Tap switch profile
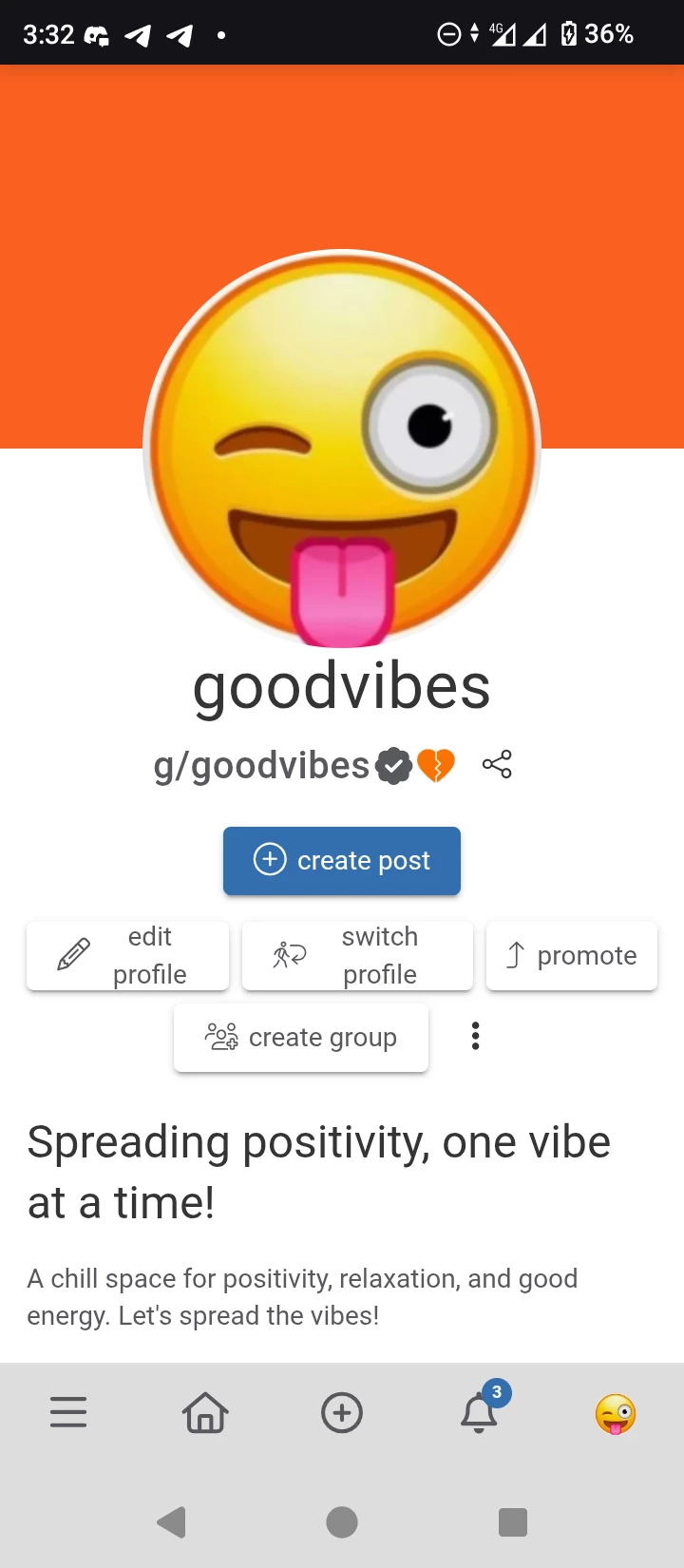The image size is (684, 1568). pos(357,956)
